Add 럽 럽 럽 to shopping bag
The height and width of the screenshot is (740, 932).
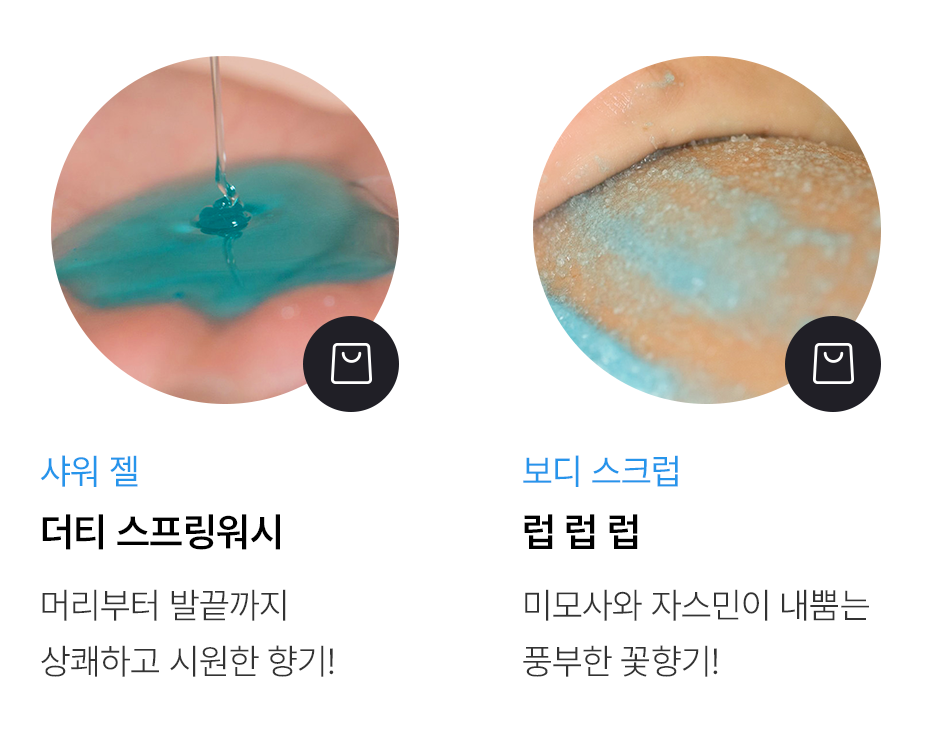(833, 364)
